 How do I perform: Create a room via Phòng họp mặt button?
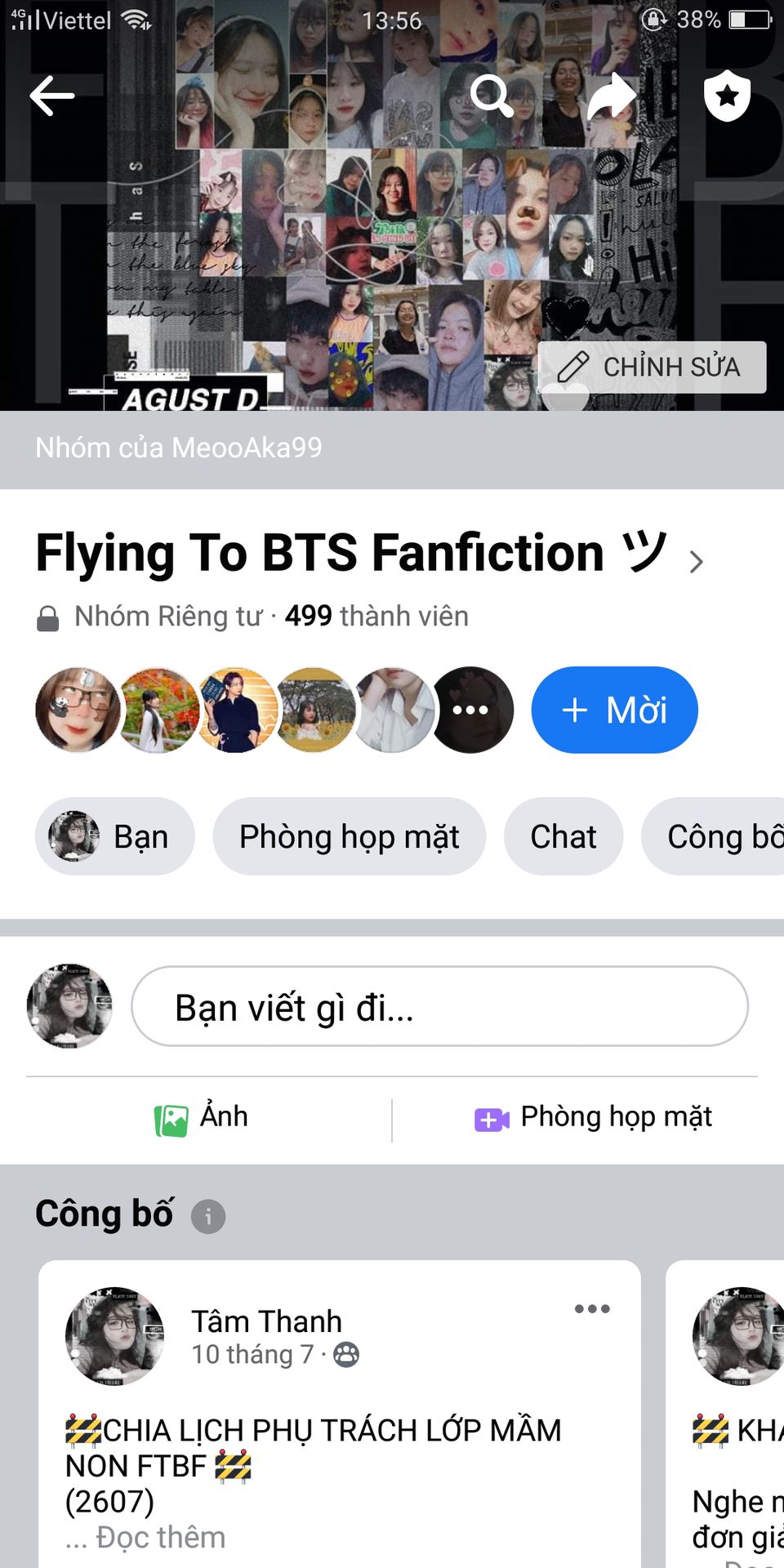593,1117
